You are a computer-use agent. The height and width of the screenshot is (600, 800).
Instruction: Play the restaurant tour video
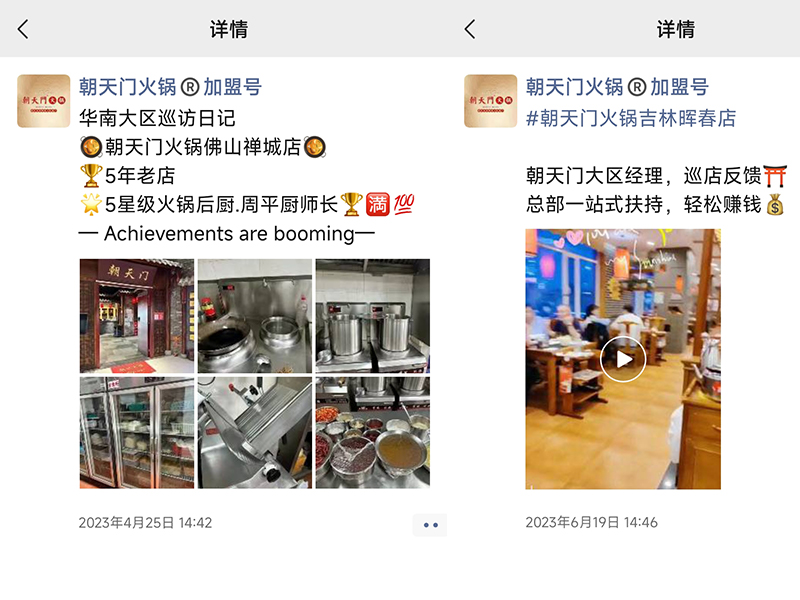click(623, 359)
